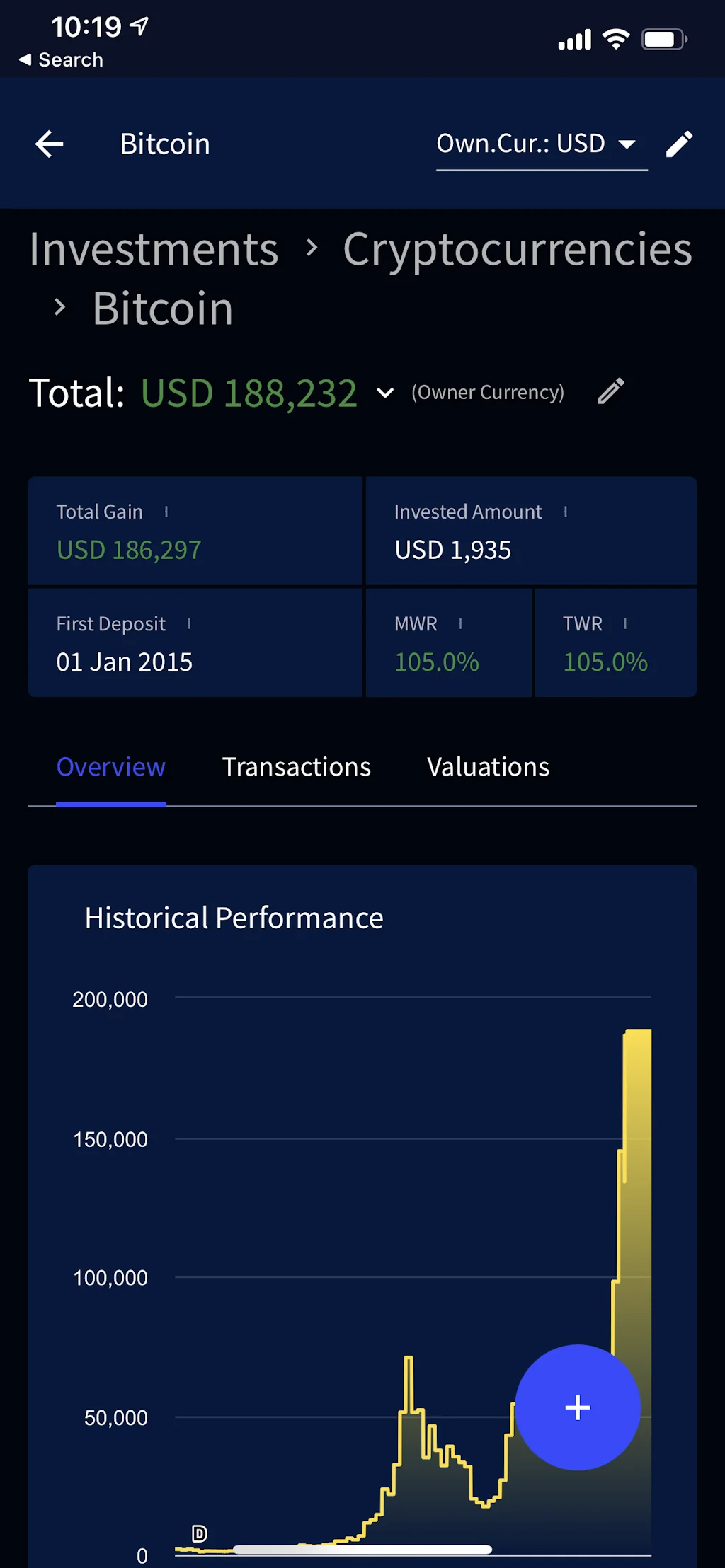
Task: Show the MWR info tooltip
Action: click(x=460, y=623)
